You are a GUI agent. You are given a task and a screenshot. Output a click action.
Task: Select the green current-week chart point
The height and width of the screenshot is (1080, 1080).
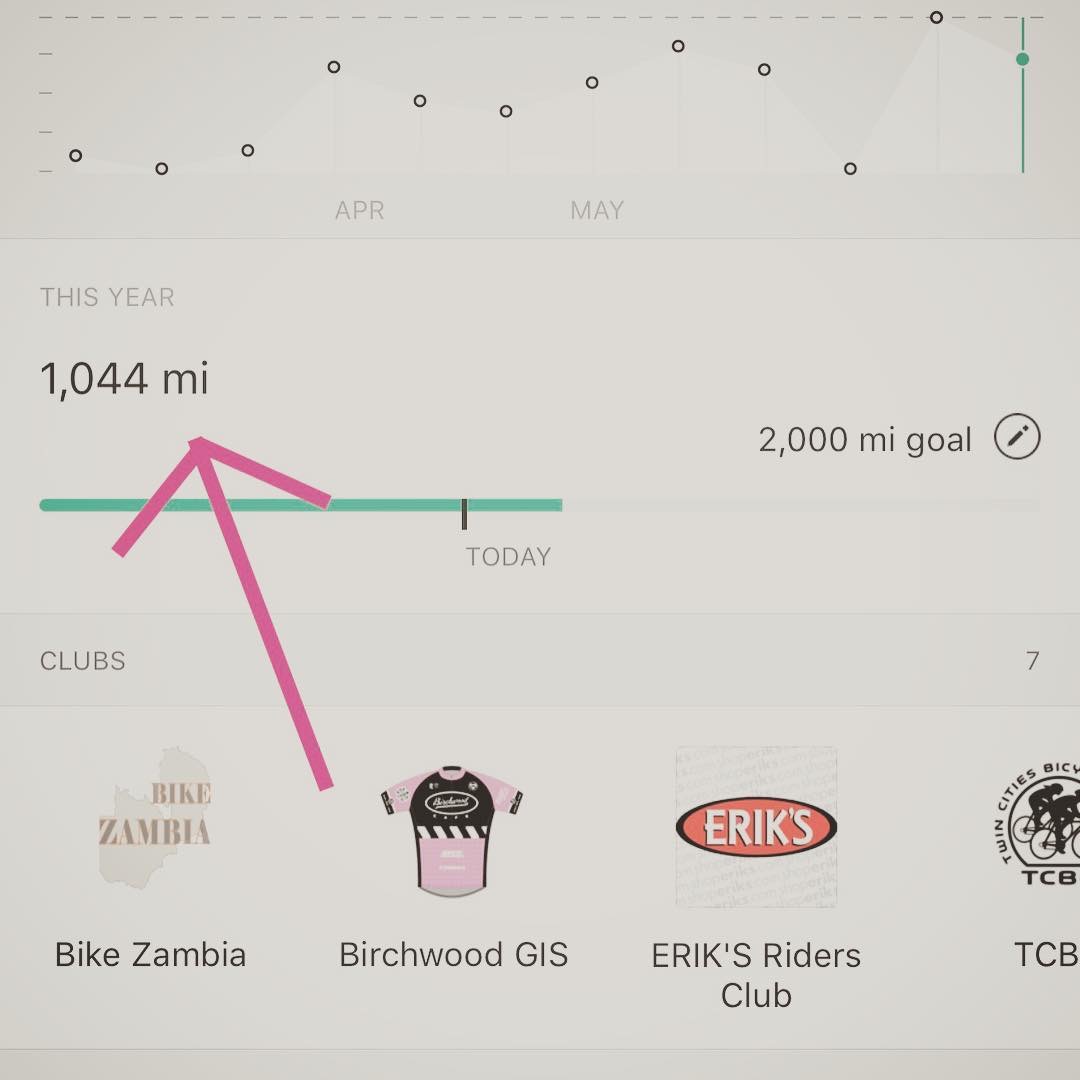pos(1022,59)
